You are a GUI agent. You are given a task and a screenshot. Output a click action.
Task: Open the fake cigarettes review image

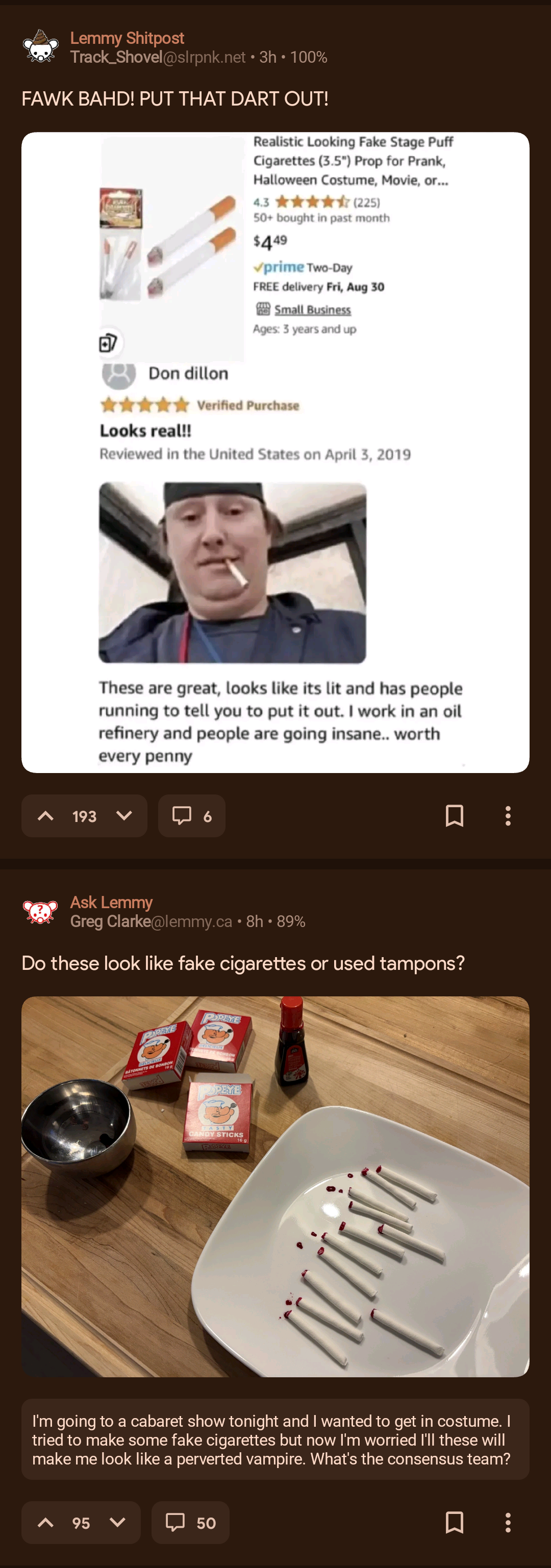(275, 452)
